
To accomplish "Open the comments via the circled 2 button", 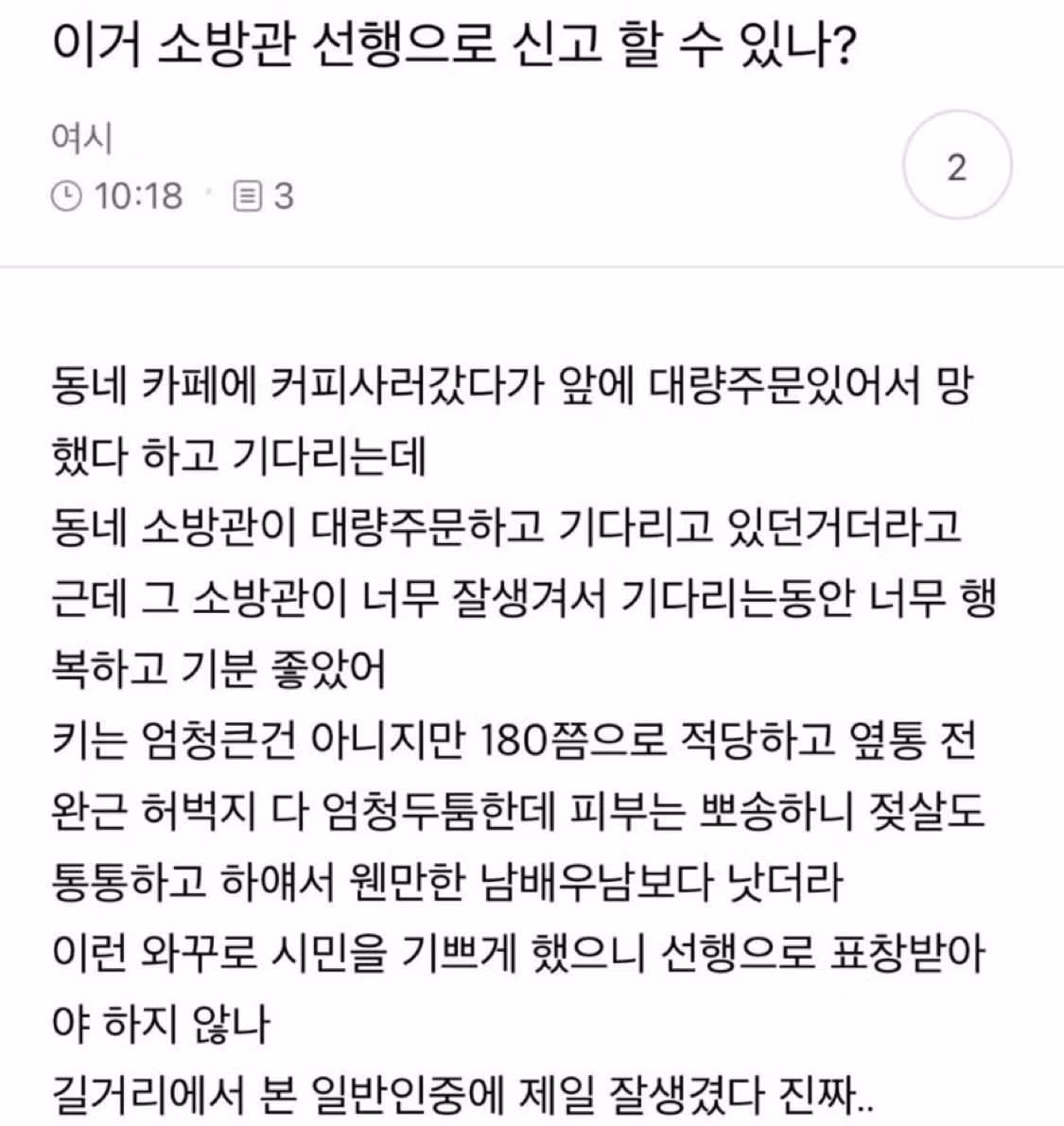I will click(x=957, y=166).
